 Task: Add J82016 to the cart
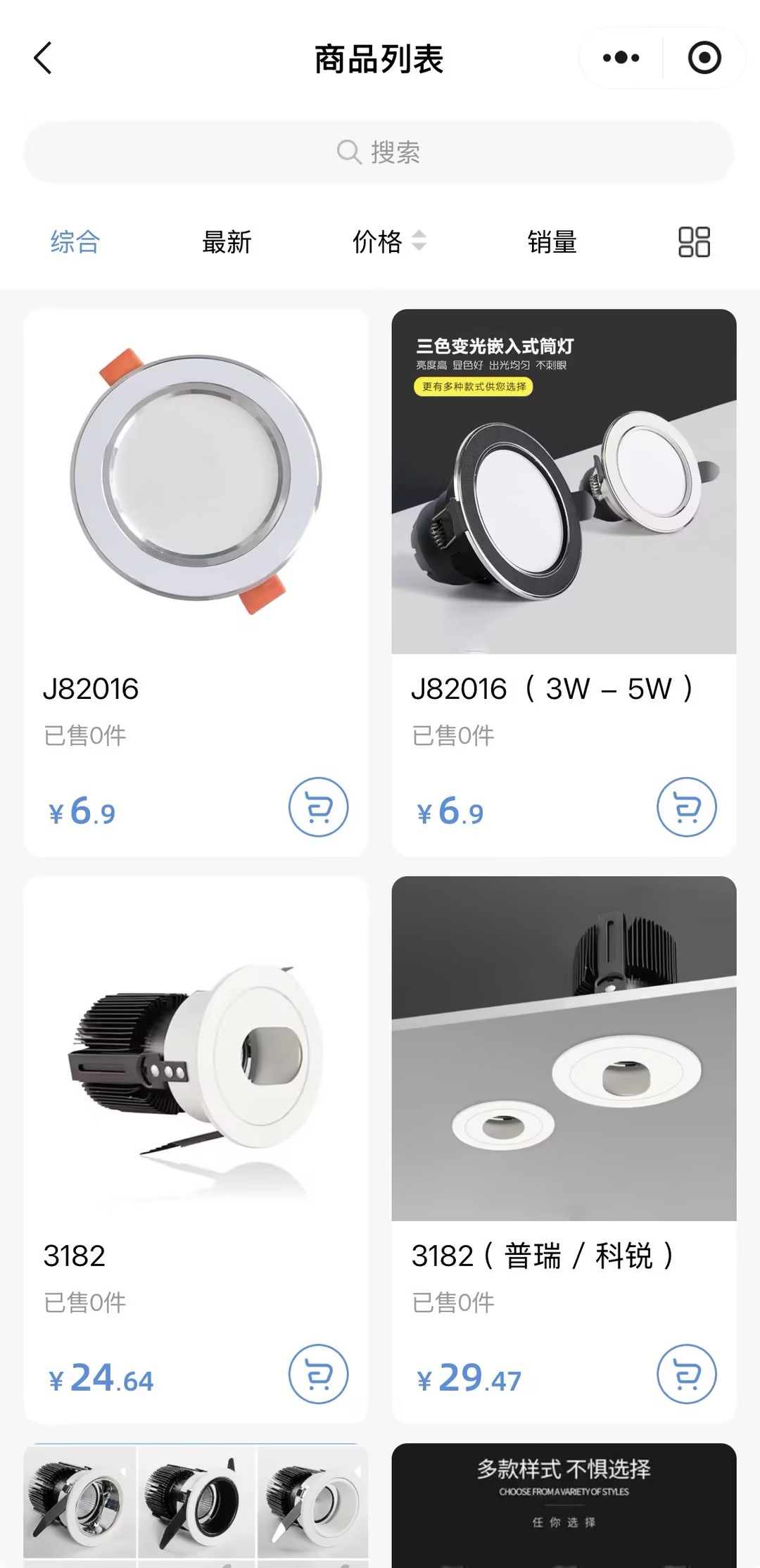point(318,807)
